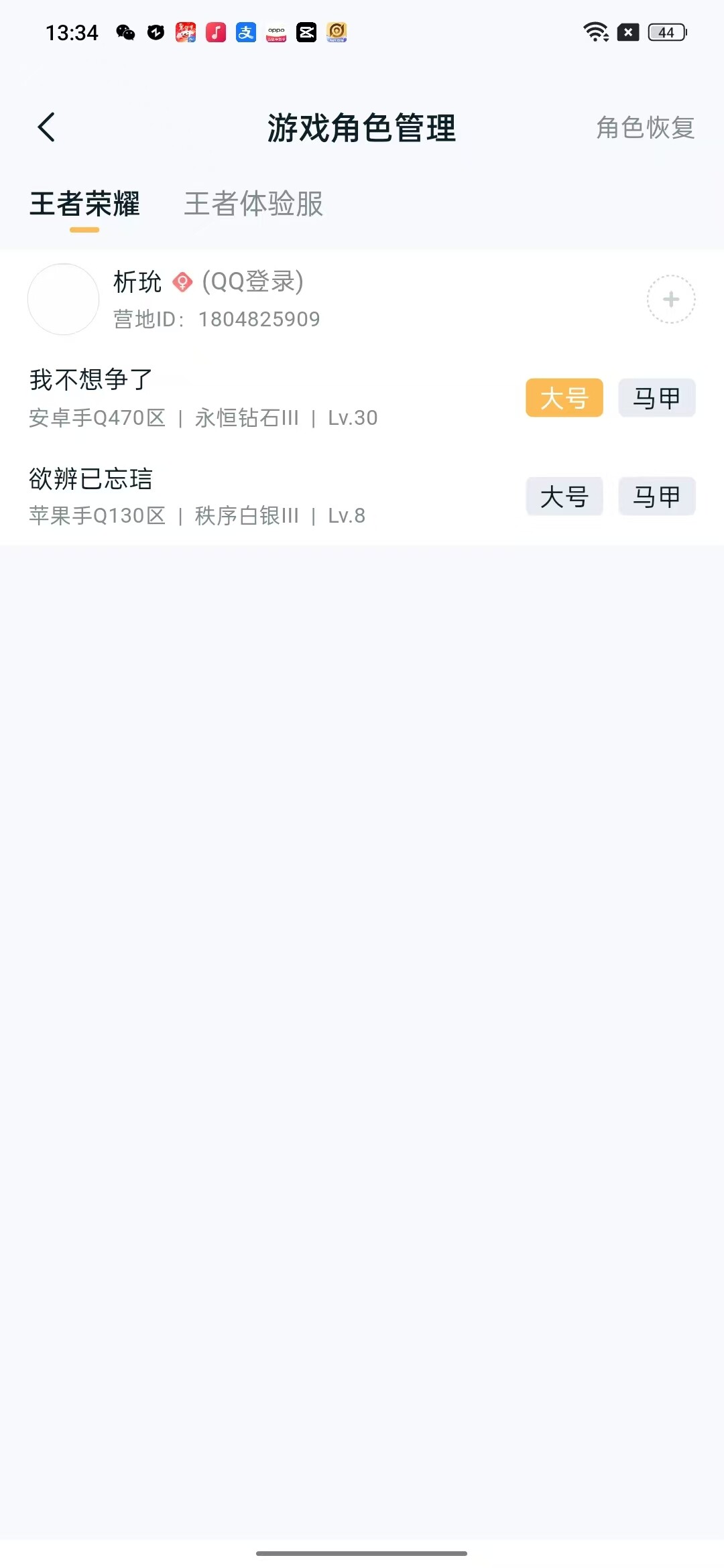Tap the Alipay icon in the status bar
Screen dimensions: 724x1568
[245, 31]
